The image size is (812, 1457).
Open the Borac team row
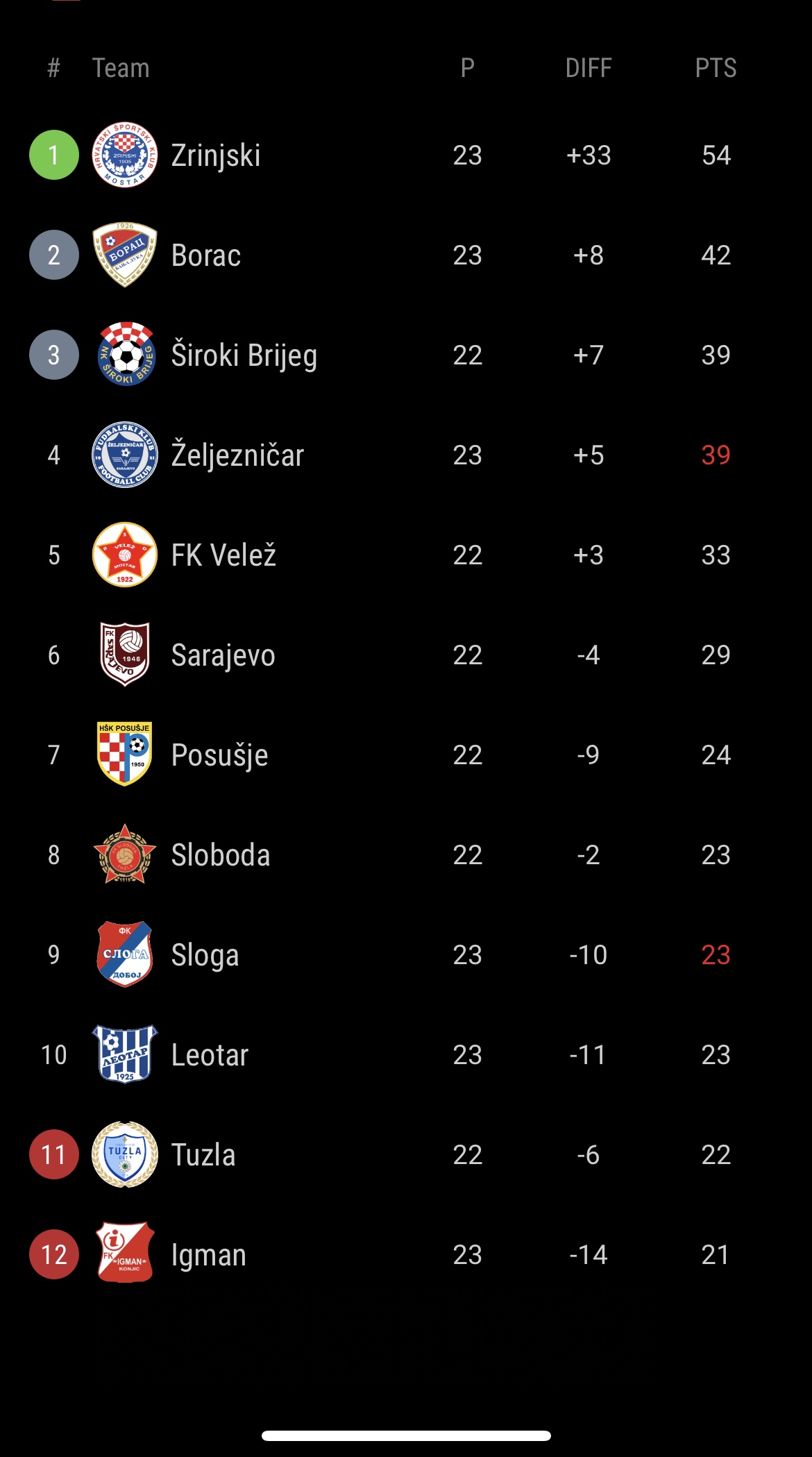click(206, 255)
